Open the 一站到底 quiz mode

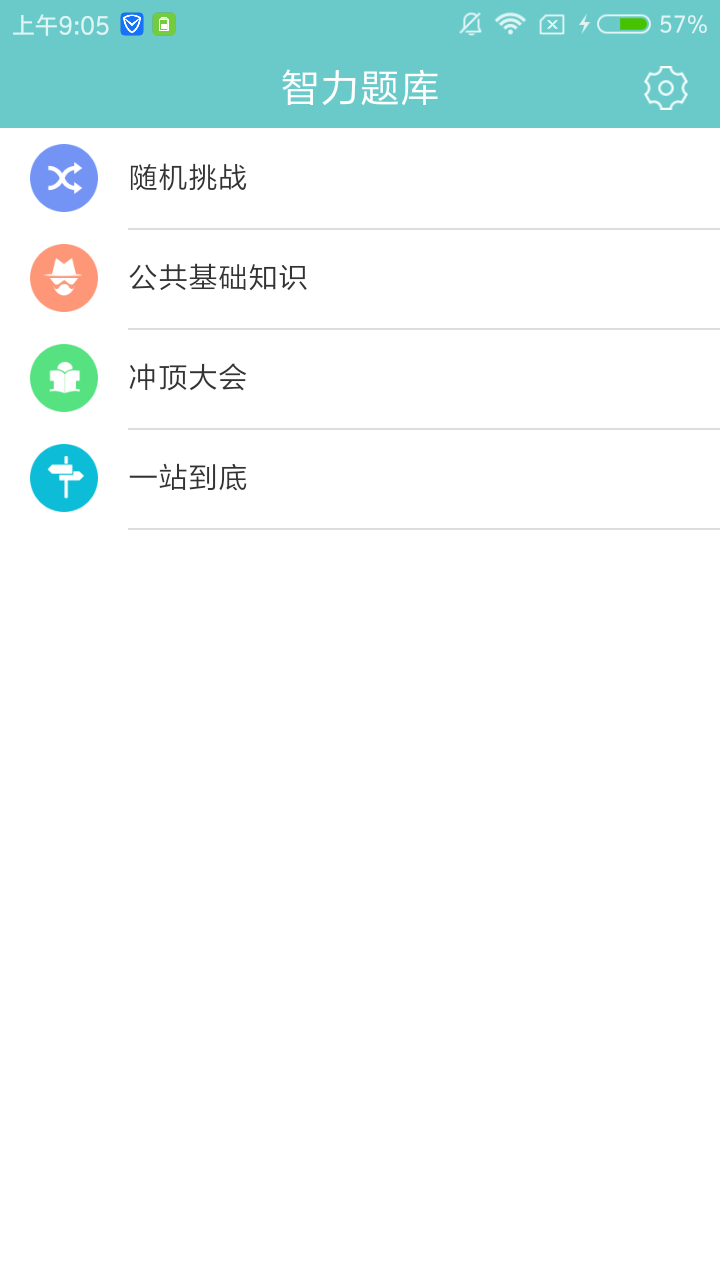point(190,478)
